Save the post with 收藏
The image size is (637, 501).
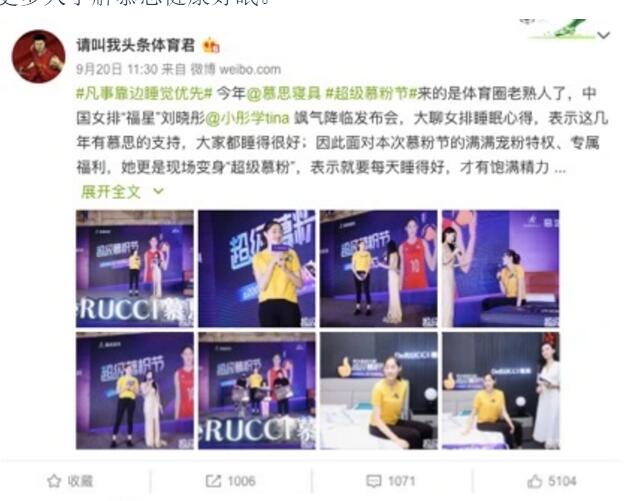coord(70,481)
